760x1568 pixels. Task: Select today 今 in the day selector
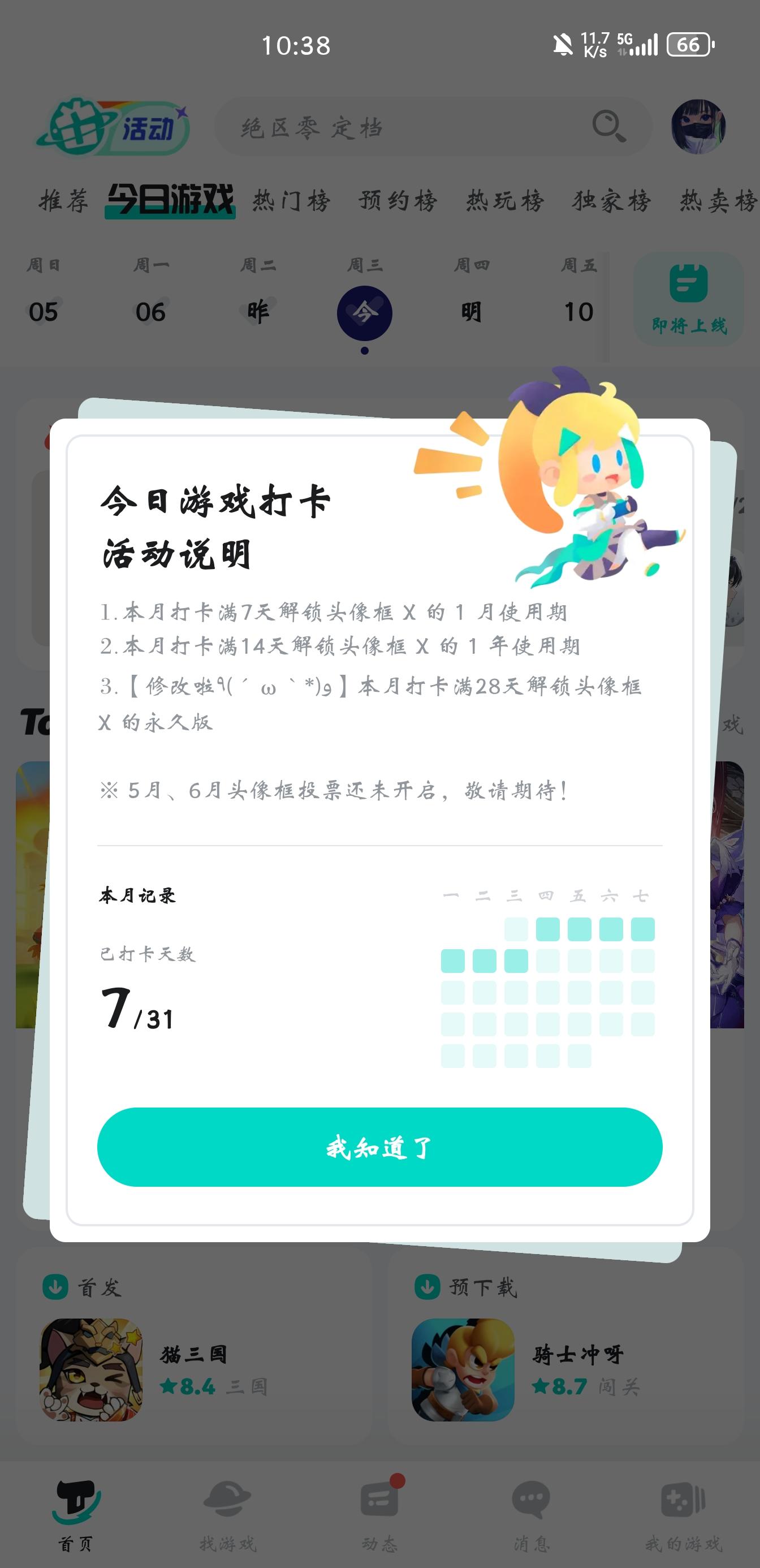pyautogui.click(x=364, y=312)
